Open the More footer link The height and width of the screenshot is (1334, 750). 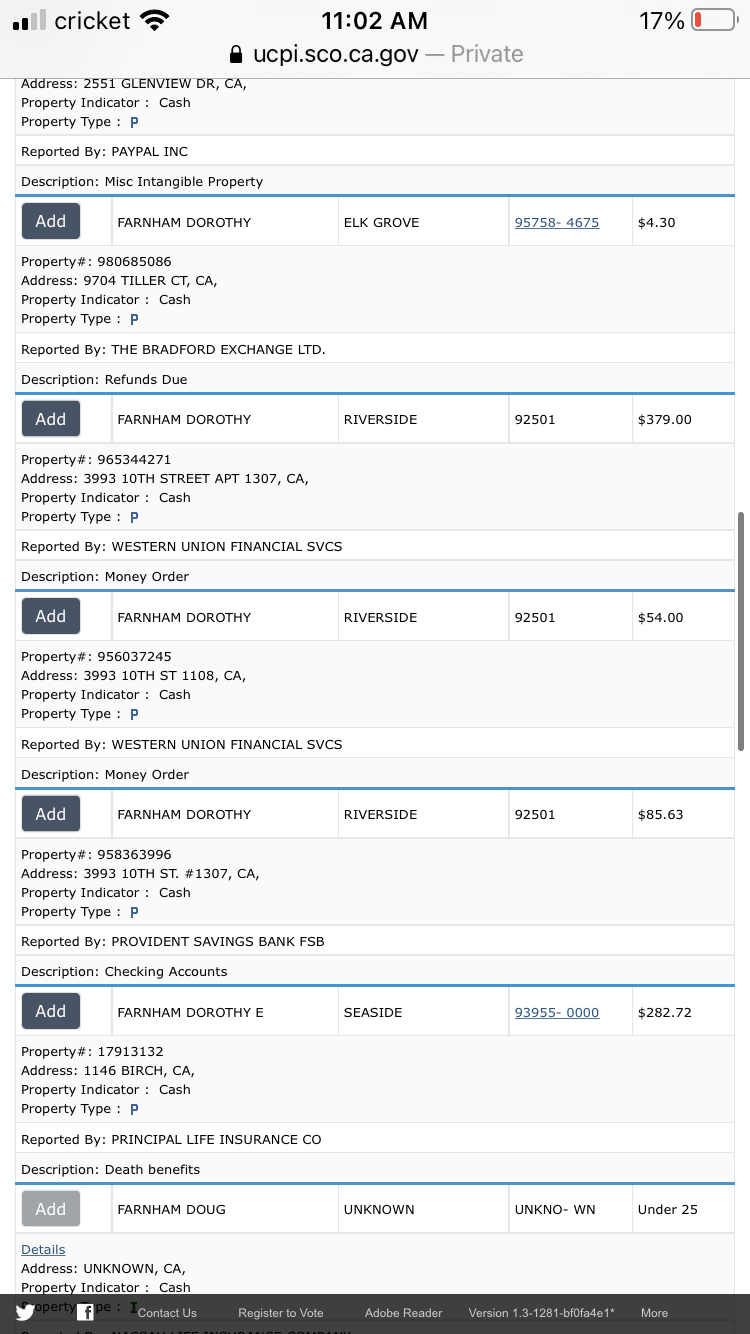(x=655, y=1313)
